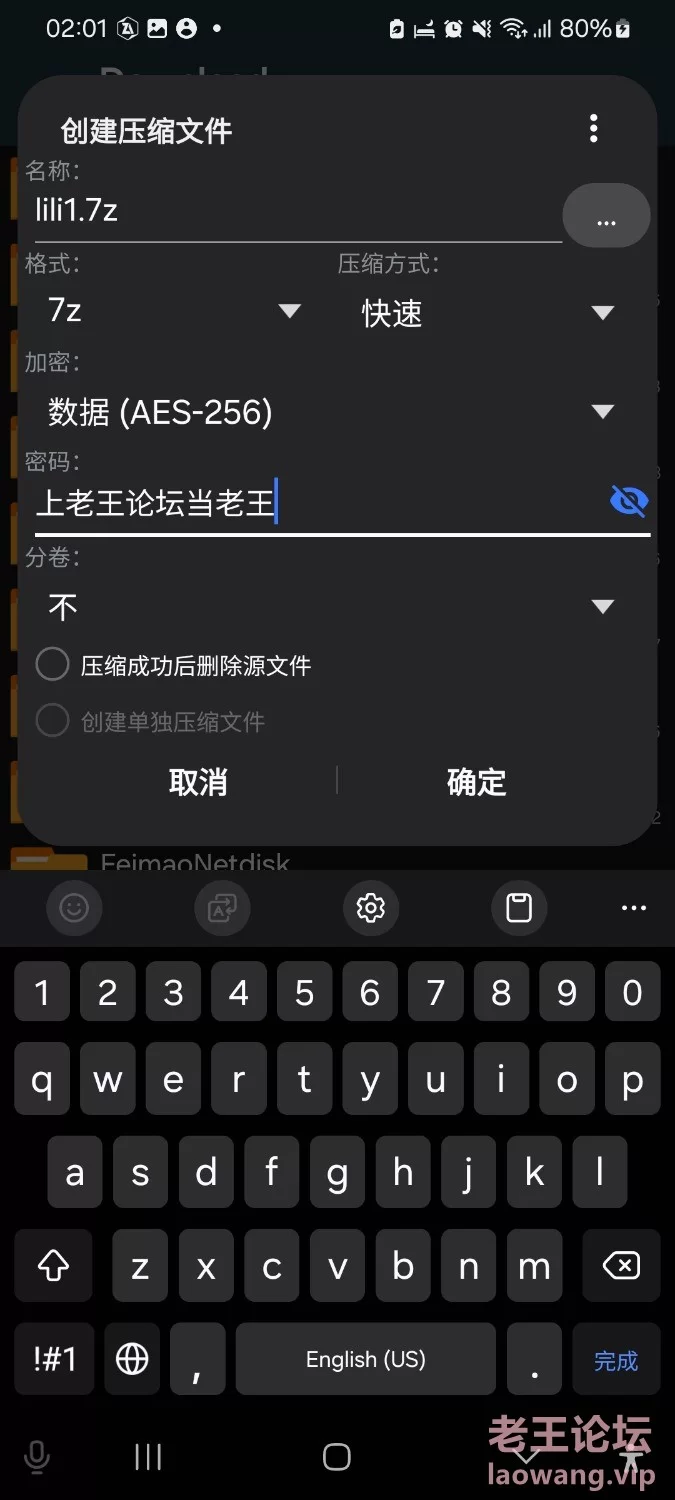Tap 完成 on the keyboard
675x1500 pixels.
tap(616, 1360)
